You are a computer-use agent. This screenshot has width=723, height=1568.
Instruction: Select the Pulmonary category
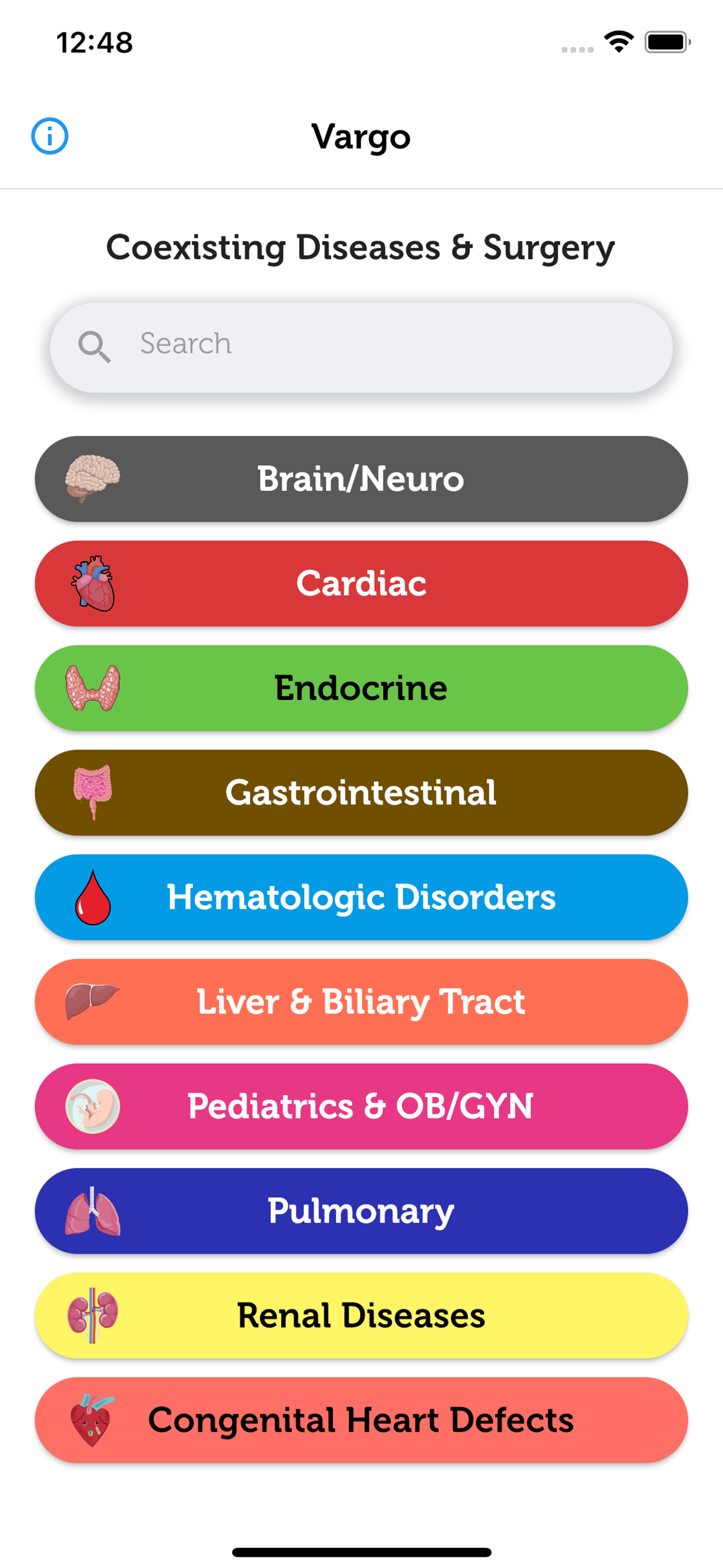(x=361, y=1211)
